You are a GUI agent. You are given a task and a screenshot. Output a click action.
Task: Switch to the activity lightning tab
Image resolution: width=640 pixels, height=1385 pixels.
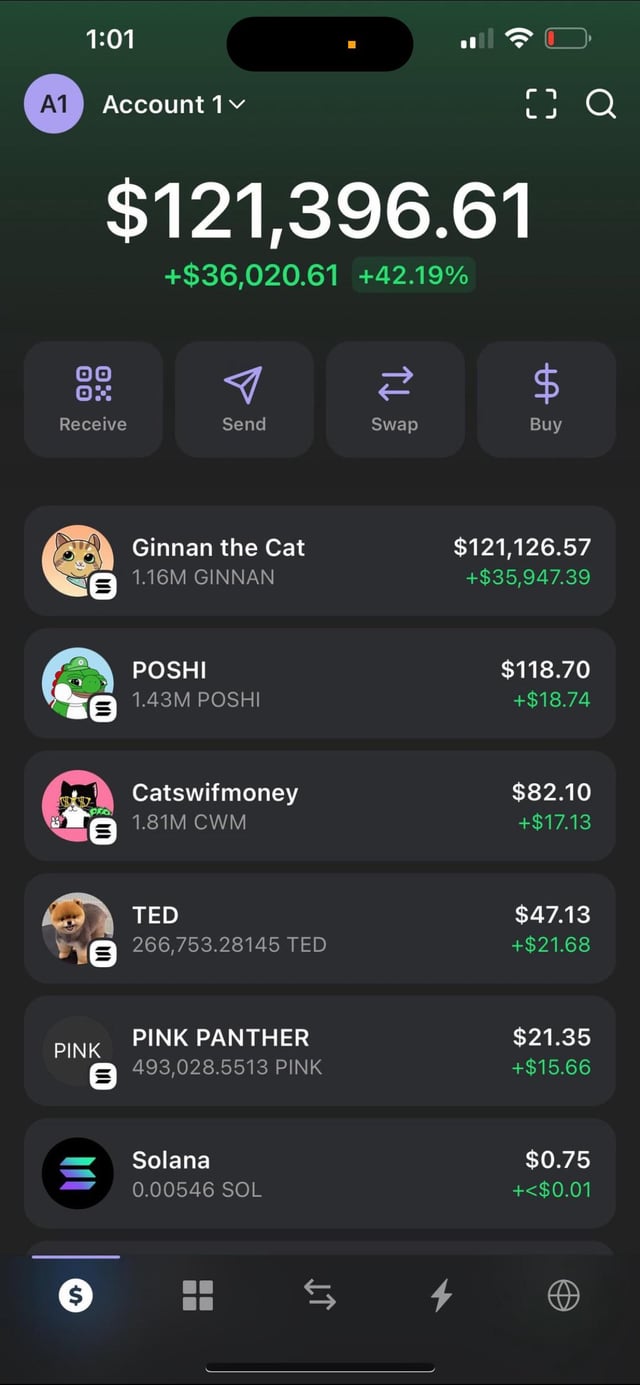pos(441,1296)
